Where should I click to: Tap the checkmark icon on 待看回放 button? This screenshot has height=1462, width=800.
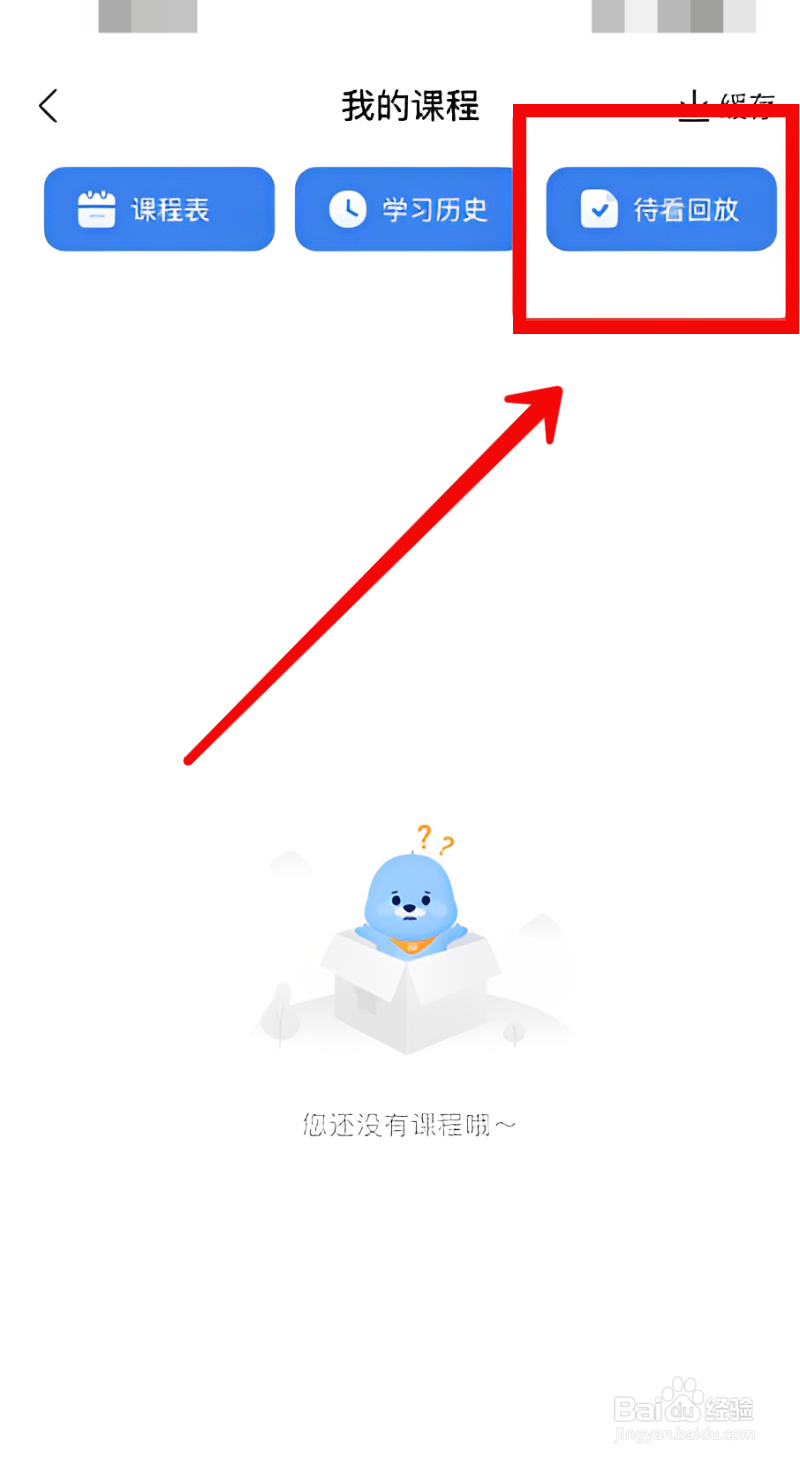pos(600,208)
